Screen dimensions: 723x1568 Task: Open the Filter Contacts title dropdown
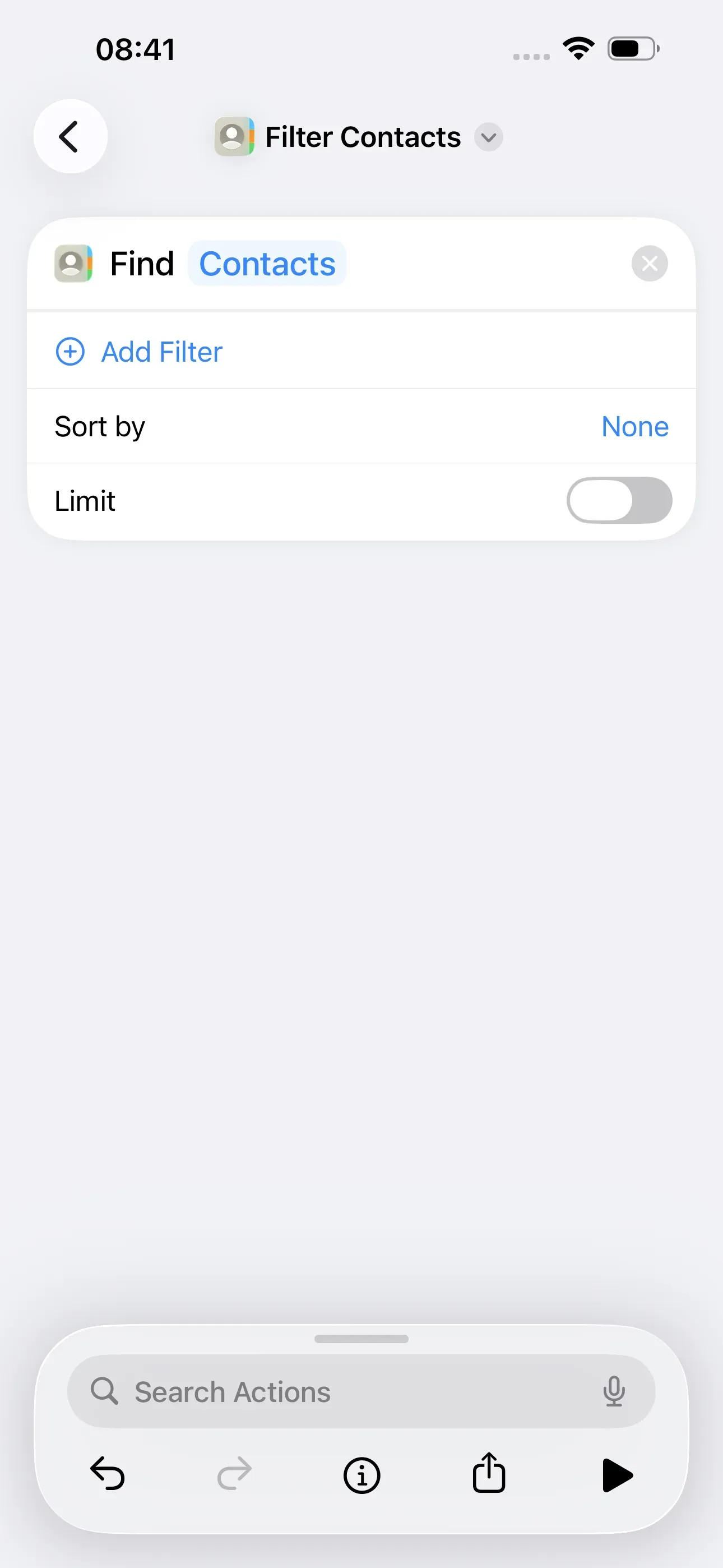click(x=488, y=137)
